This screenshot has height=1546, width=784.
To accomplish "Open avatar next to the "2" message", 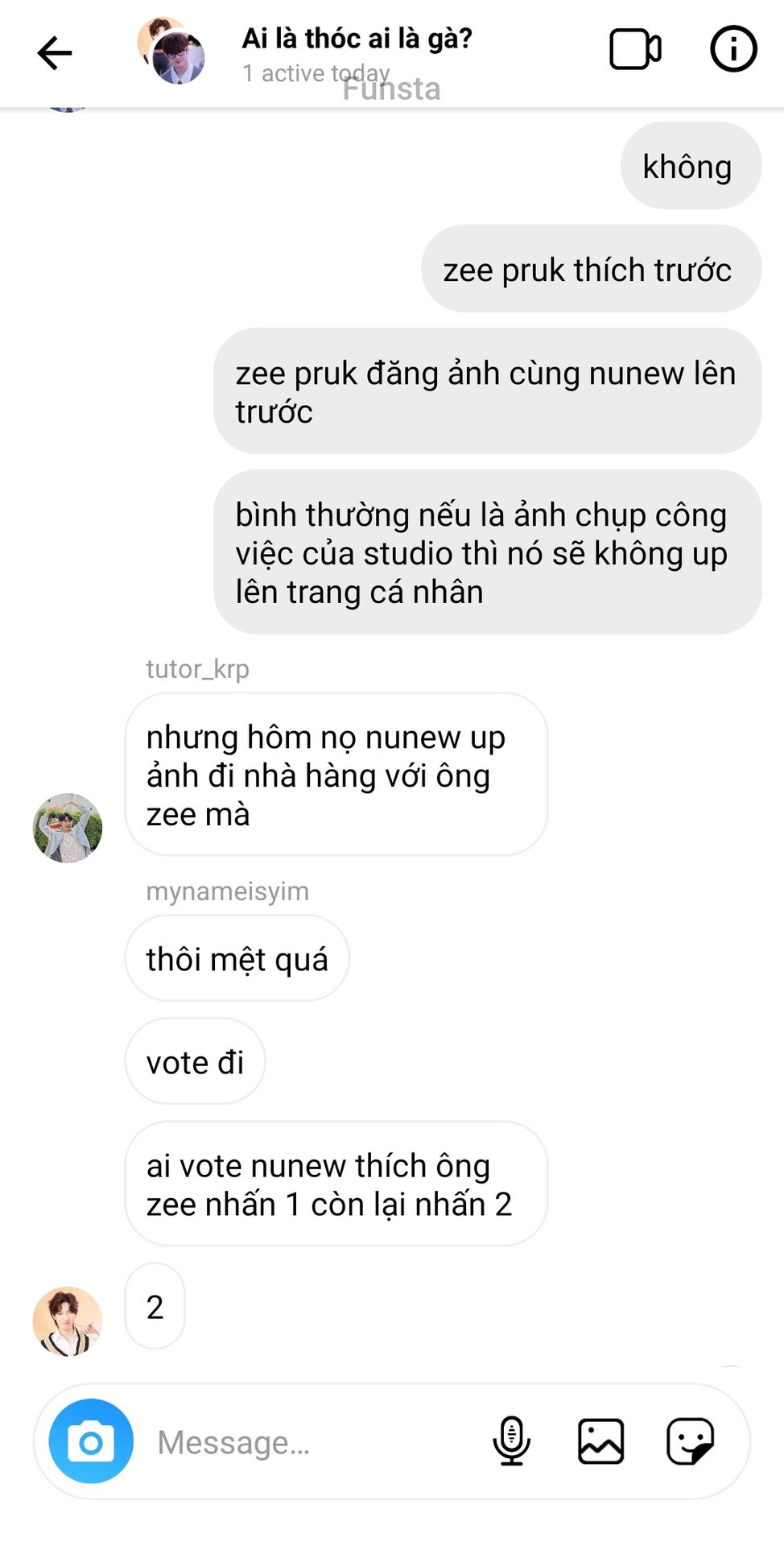I will coord(68,1321).
